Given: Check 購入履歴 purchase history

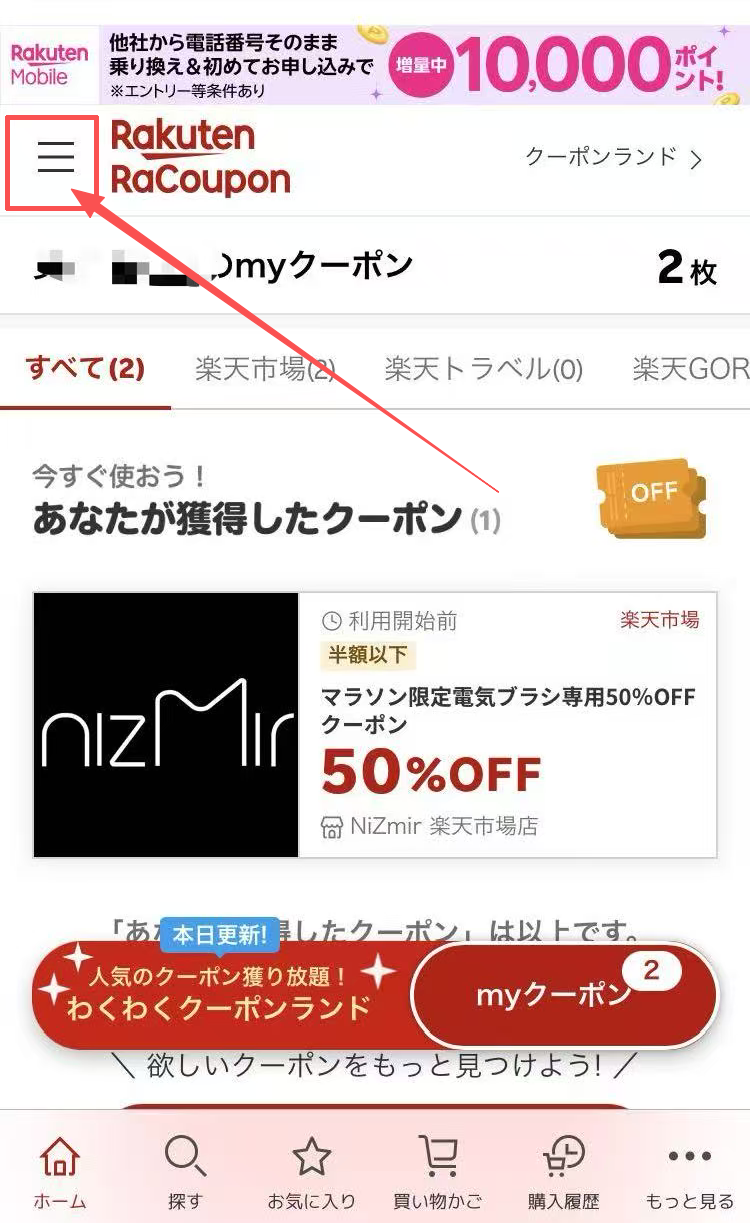Looking at the screenshot, I should click(563, 1172).
